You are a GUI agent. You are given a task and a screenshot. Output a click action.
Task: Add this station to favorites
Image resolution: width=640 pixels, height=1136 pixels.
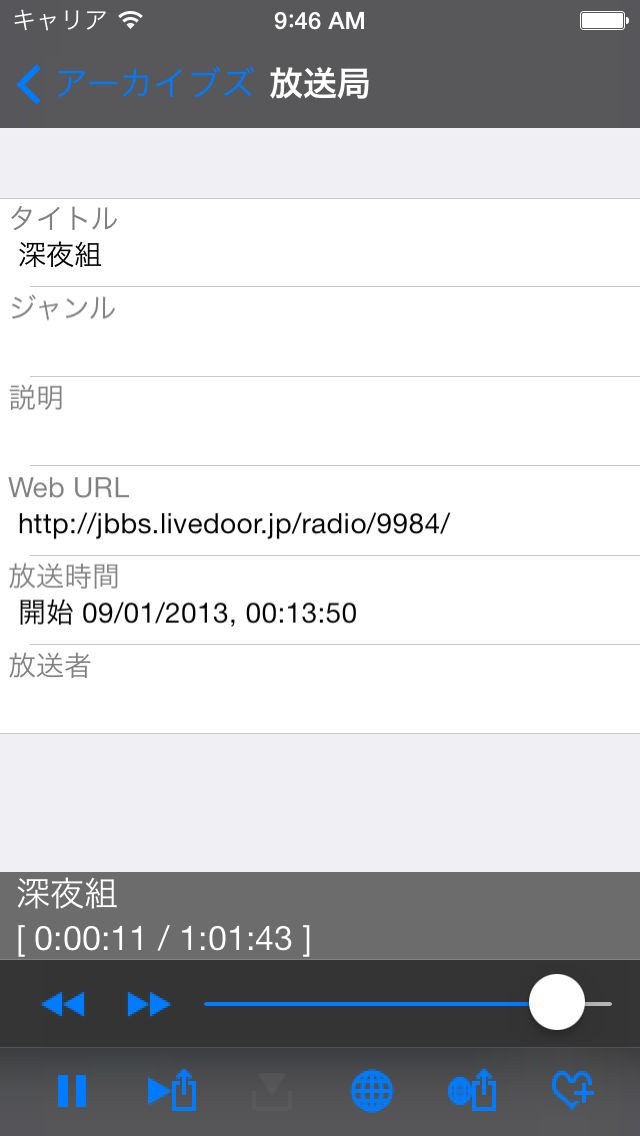[x=573, y=1090]
